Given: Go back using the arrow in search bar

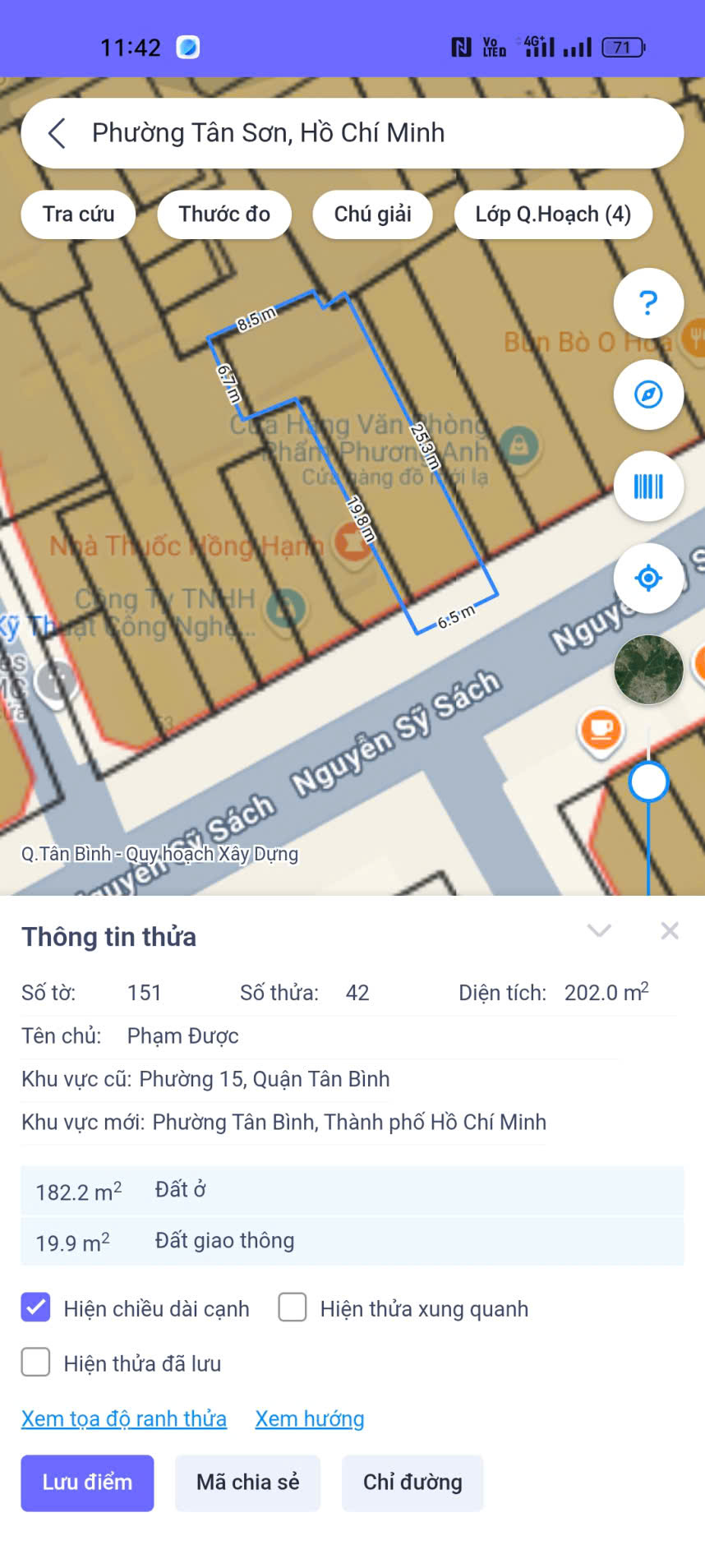Looking at the screenshot, I should coord(57,133).
